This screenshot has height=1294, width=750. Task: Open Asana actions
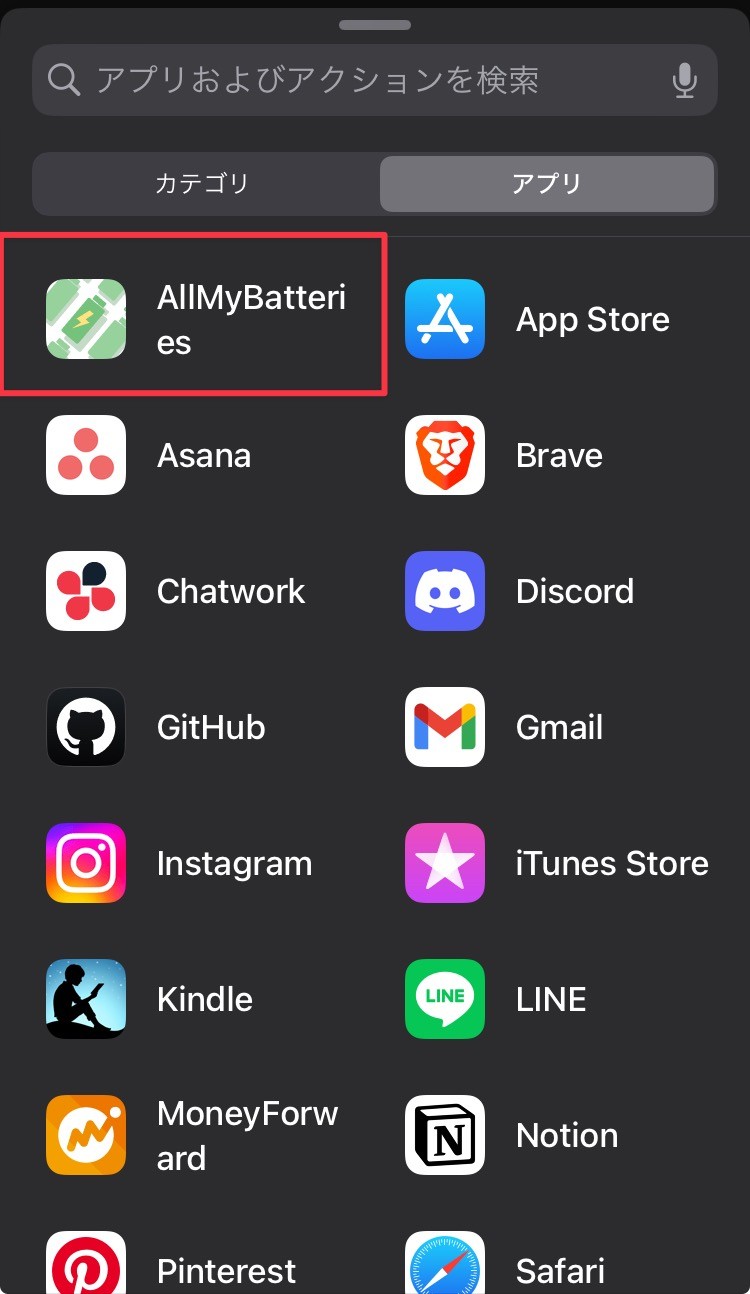(x=195, y=455)
